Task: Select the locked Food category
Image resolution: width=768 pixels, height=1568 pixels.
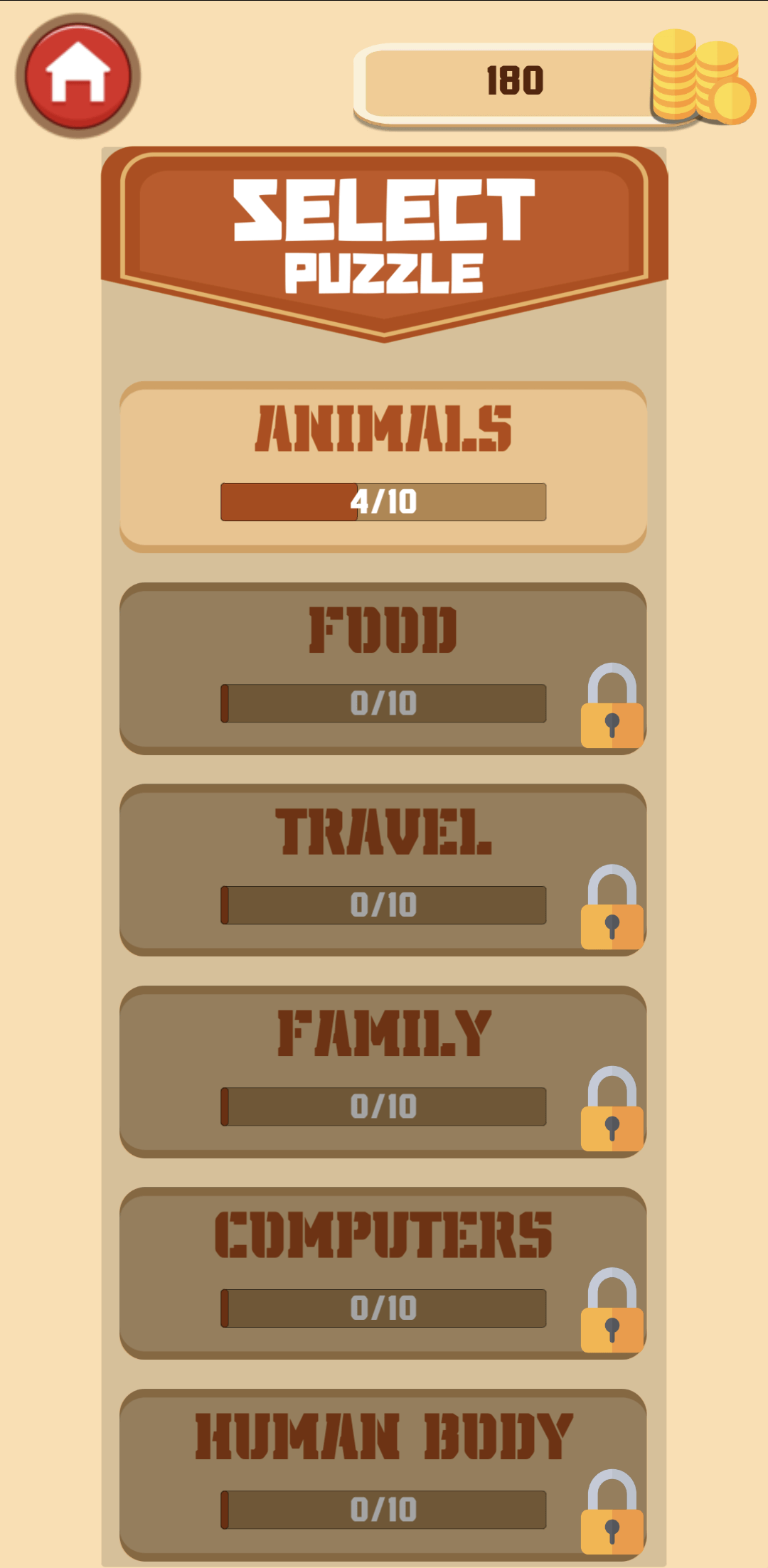Action: click(383, 668)
